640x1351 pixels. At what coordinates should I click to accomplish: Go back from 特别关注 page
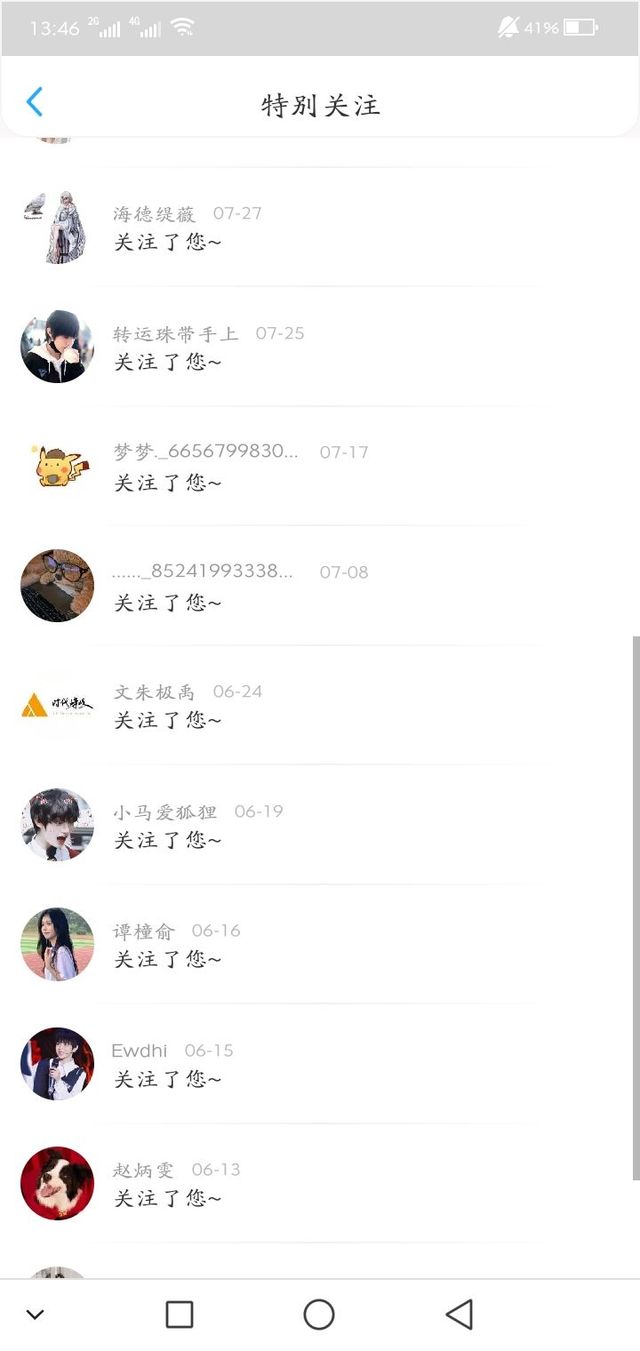coord(35,102)
